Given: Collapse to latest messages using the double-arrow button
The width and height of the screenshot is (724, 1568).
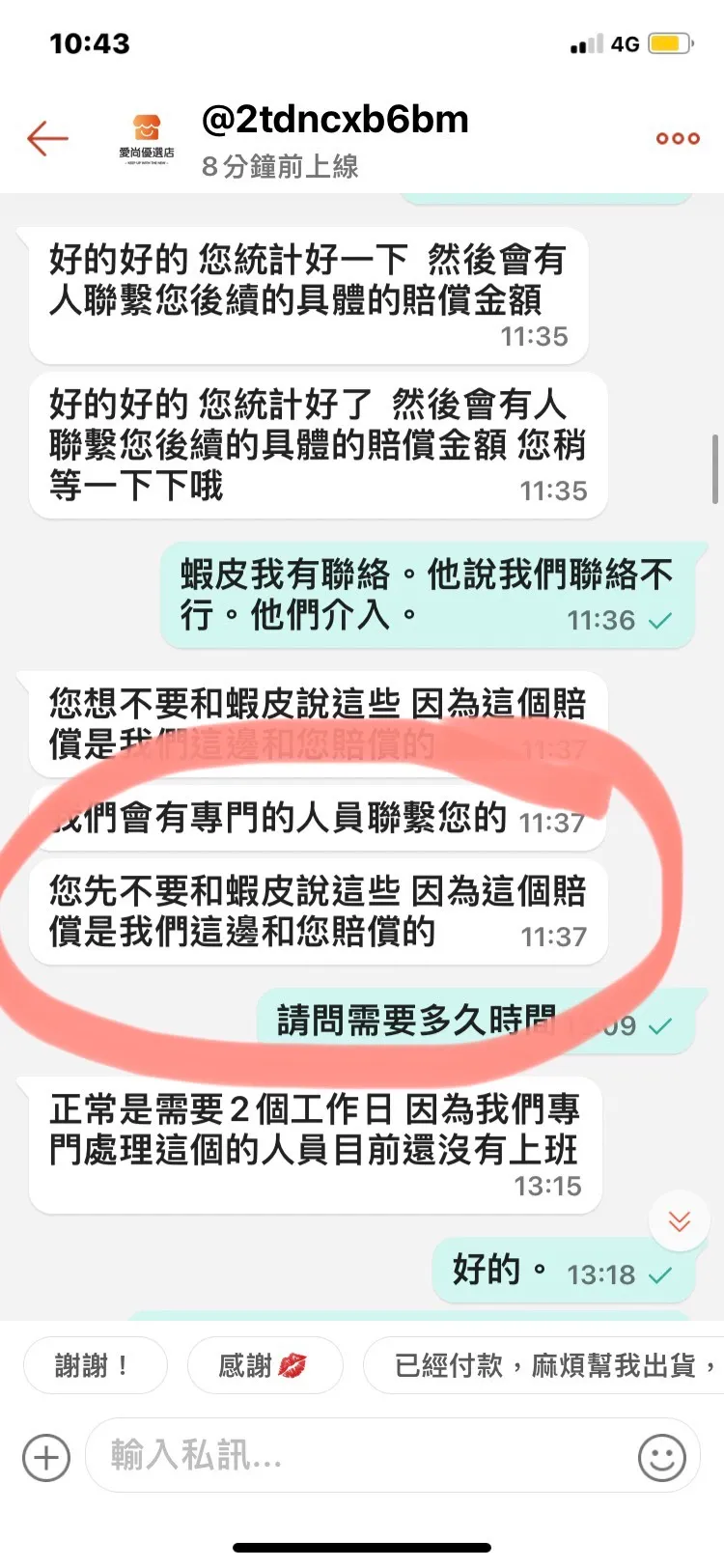Looking at the screenshot, I should [x=679, y=1220].
